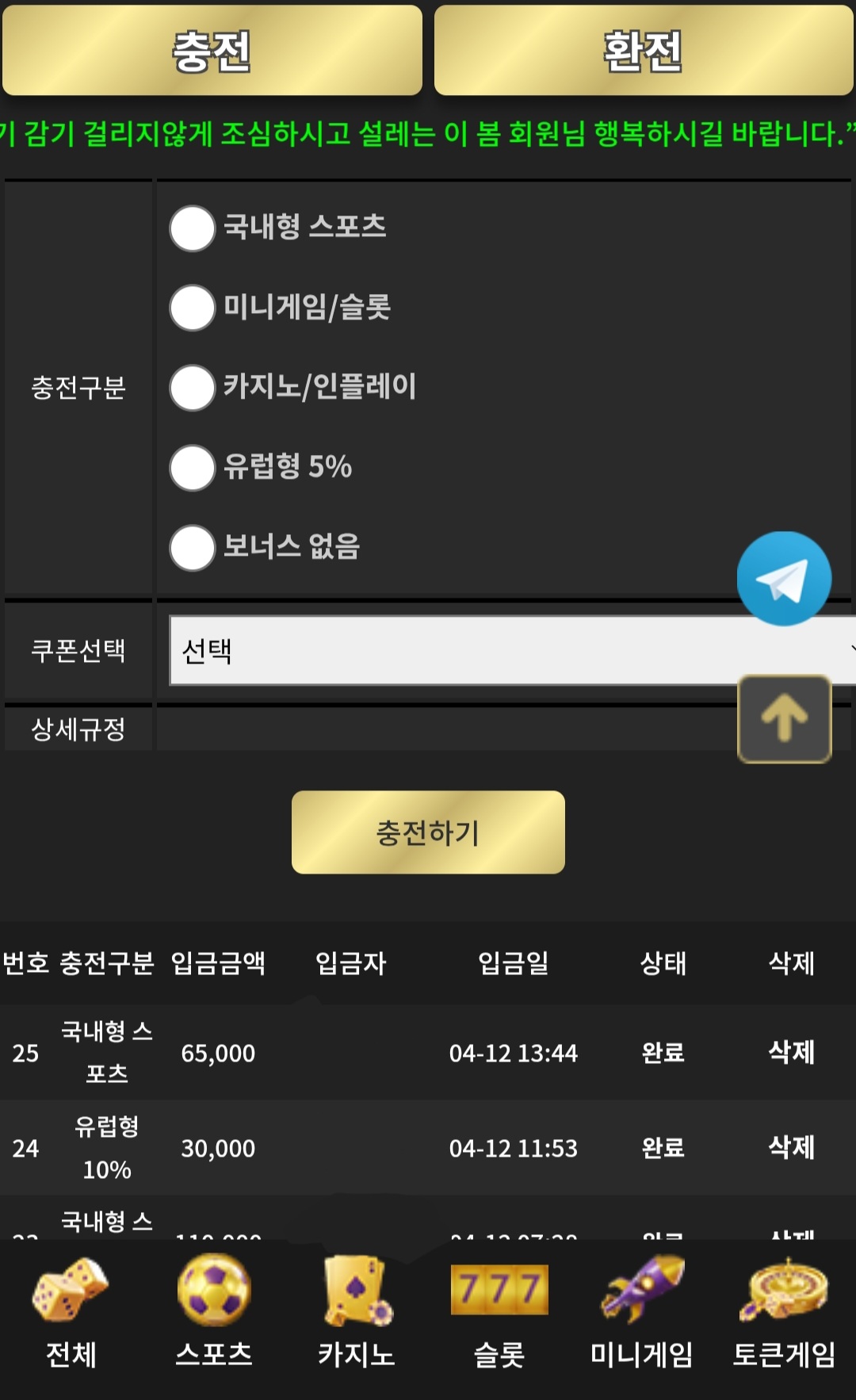856x1400 pixels.
Task: Select the 국내형 스포츠 radio option
Action: [193, 228]
